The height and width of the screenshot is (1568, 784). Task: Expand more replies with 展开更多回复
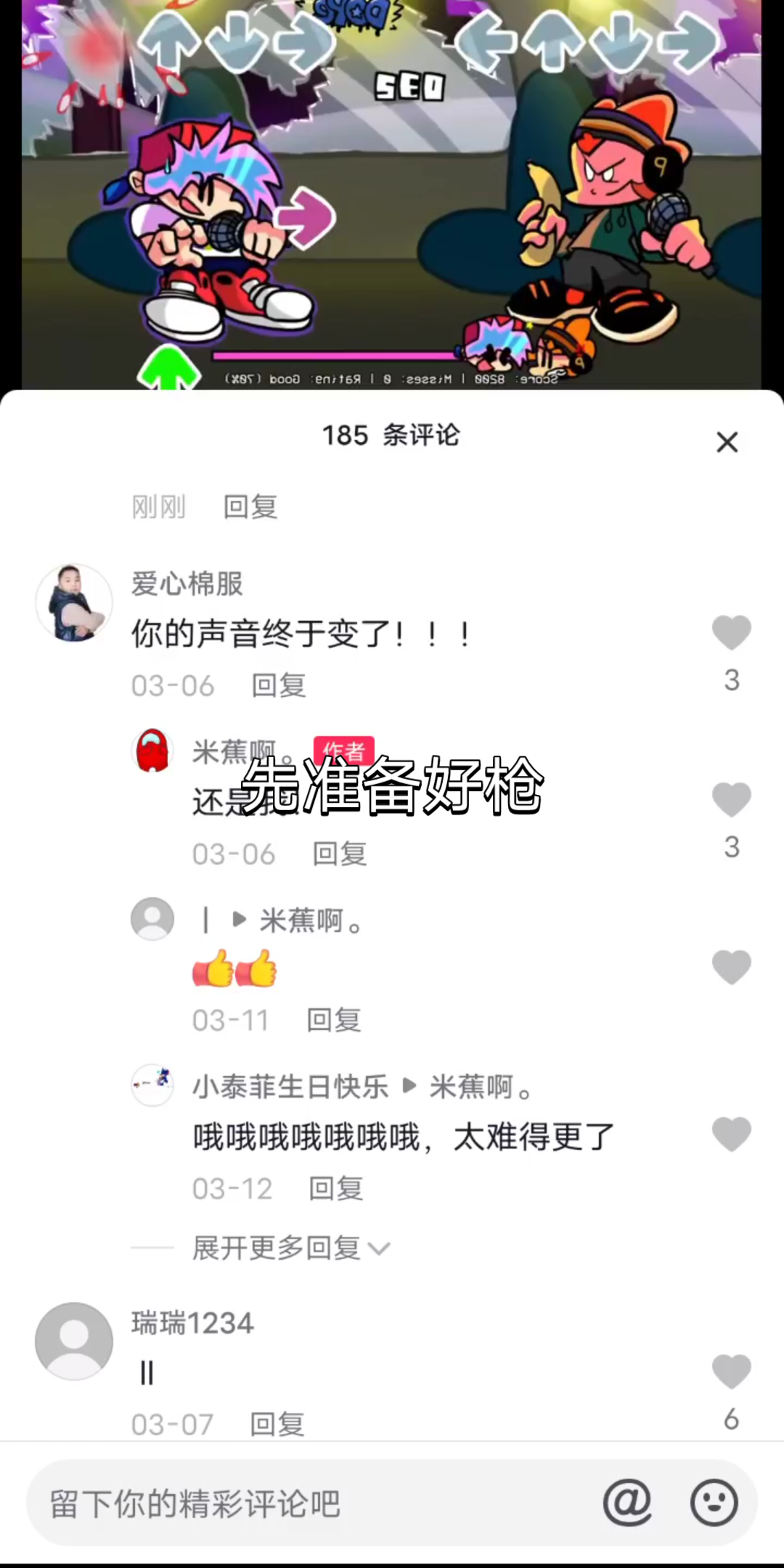tap(290, 1249)
